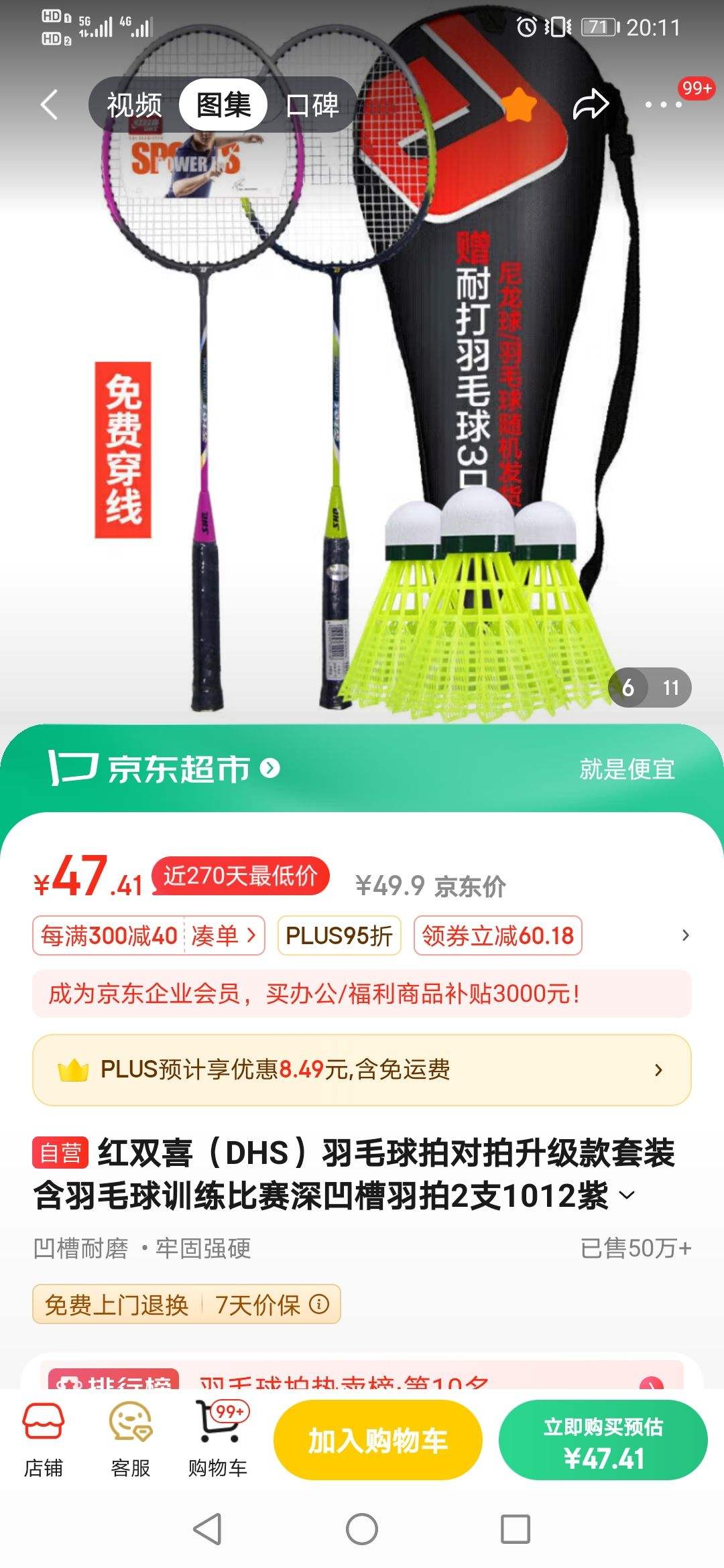View 7天价保 info details
This screenshot has width=724, height=1568.
click(318, 1304)
